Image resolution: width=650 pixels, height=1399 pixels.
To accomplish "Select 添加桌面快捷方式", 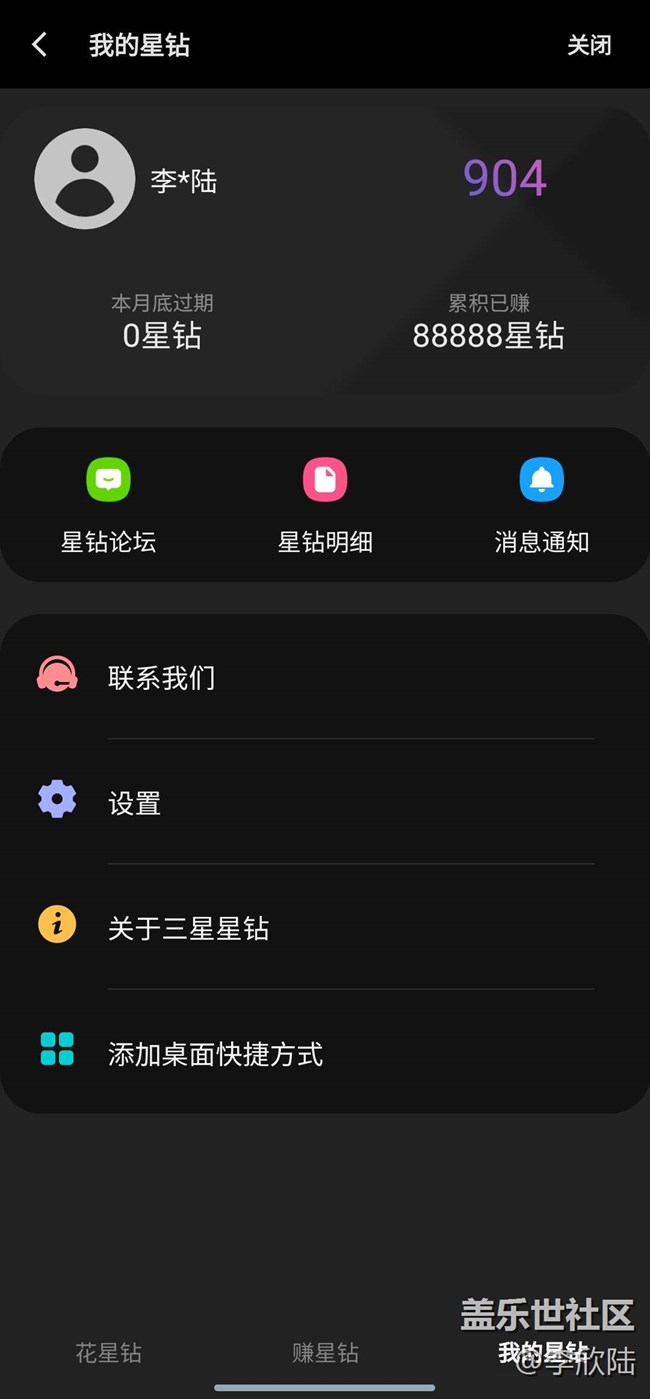I will pos(325,1052).
